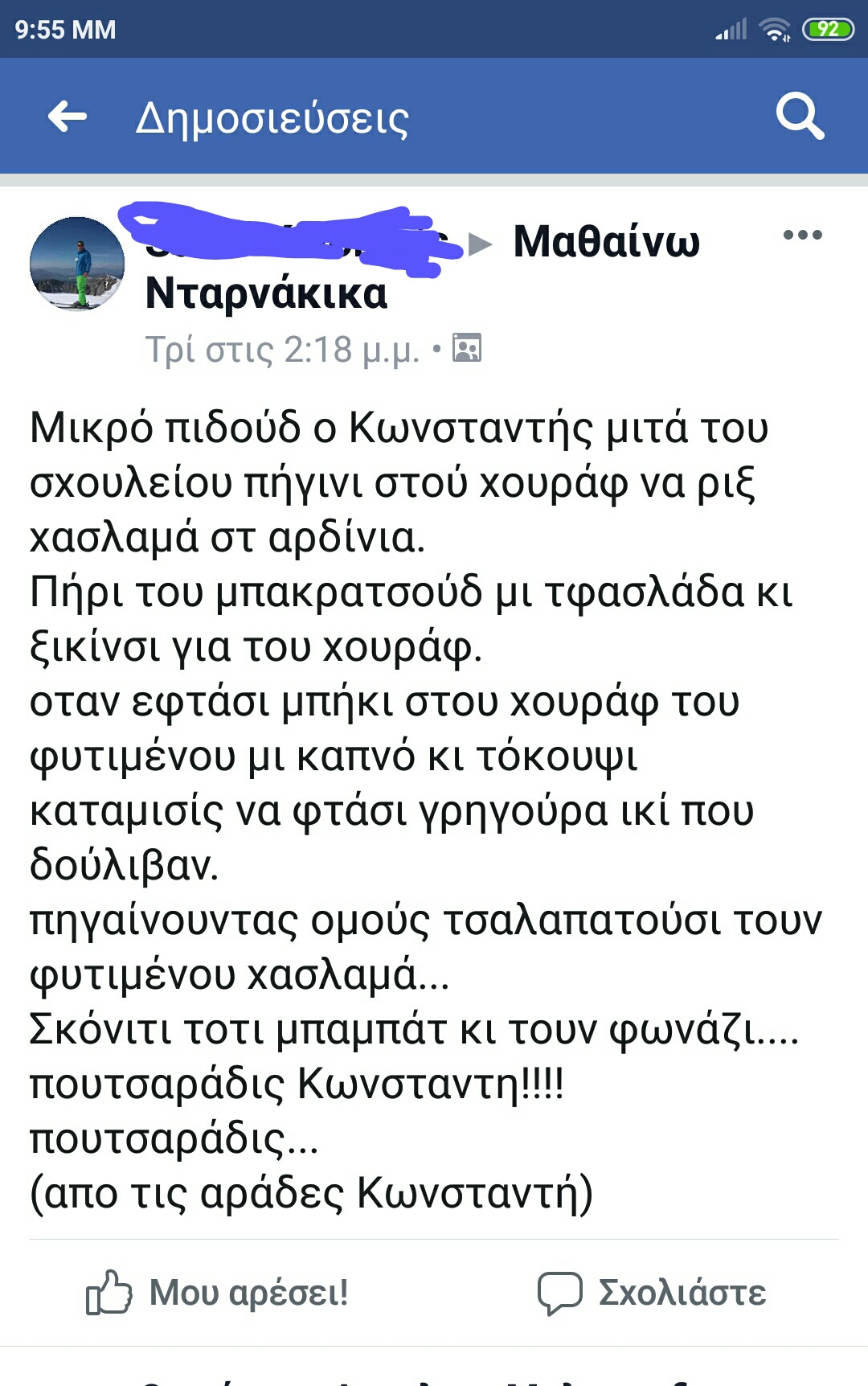This screenshot has height=1386, width=868.
Task: Open the search magnifier icon
Action: (800, 117)
